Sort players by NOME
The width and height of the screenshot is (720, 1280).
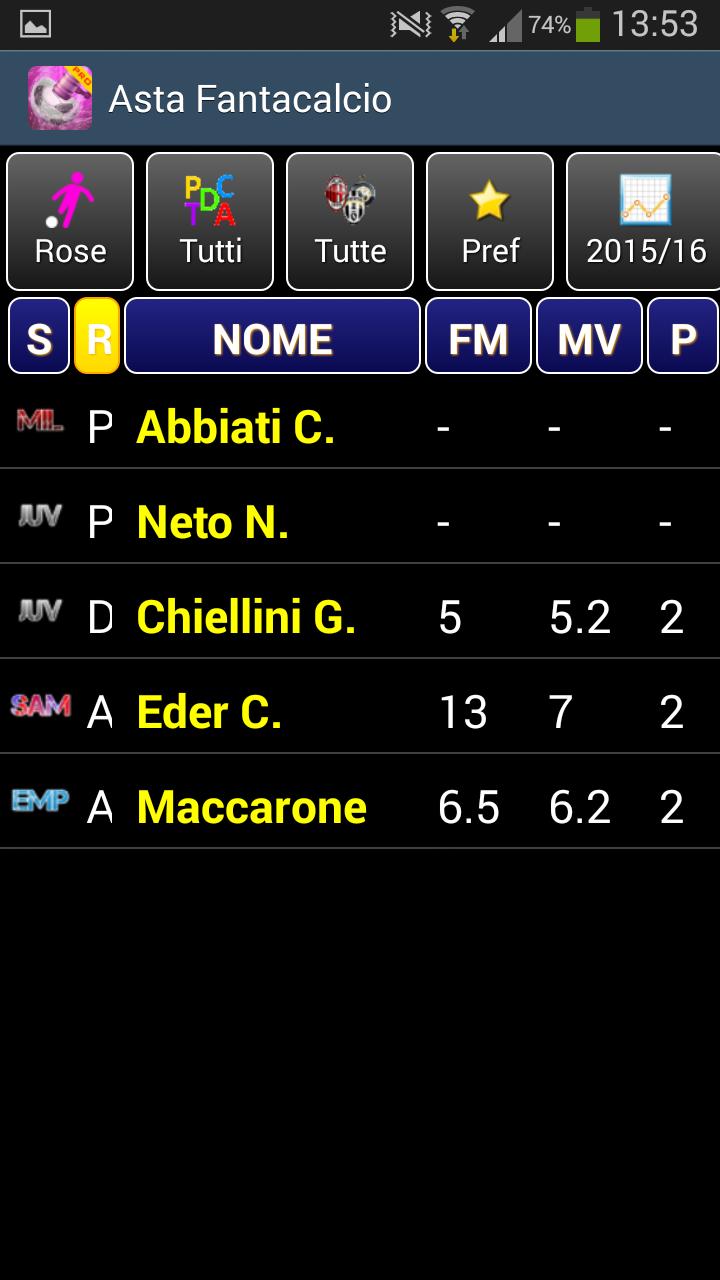click(272, 336)
